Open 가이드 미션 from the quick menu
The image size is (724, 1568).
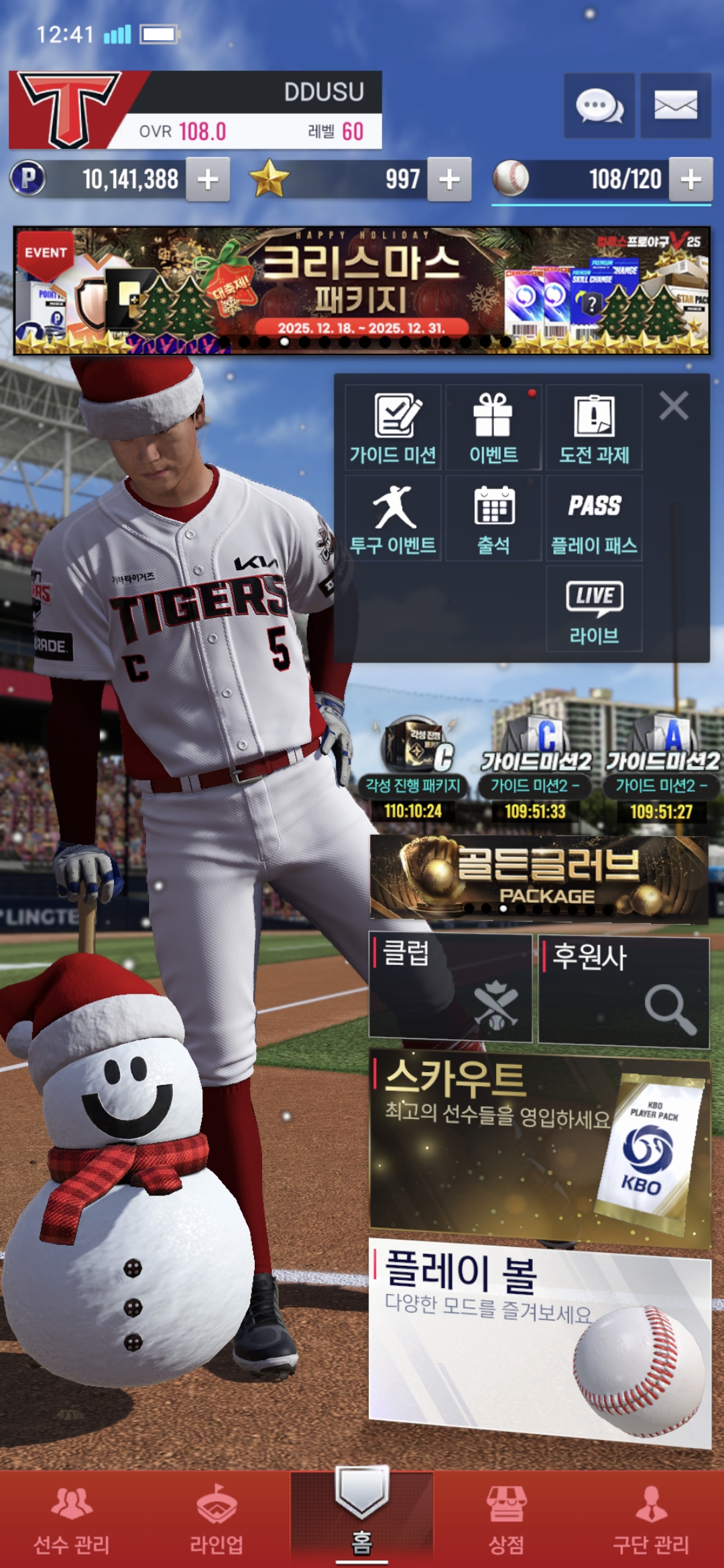coord(394,428)
